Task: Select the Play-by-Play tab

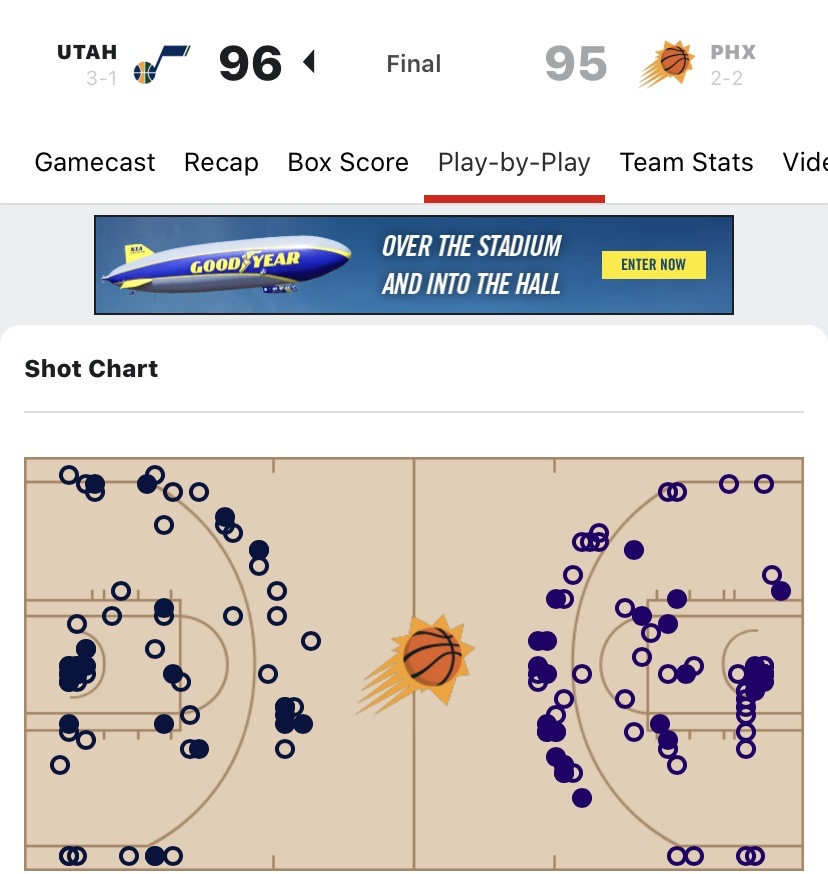Action: pyautogui.click(x=514, y=163)
